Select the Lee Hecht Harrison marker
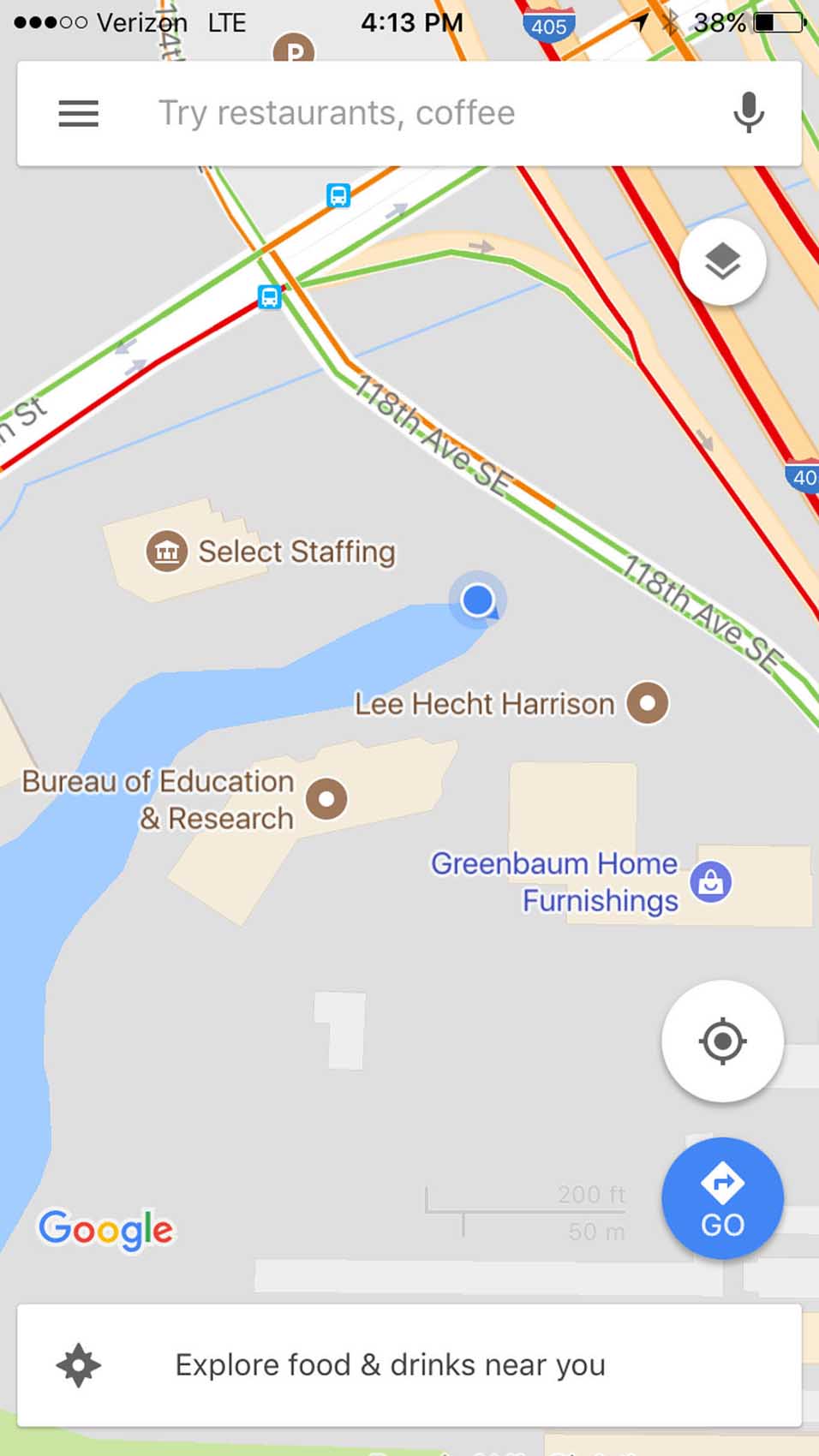This screenshot has width=819, height=1456. [648, 703]
